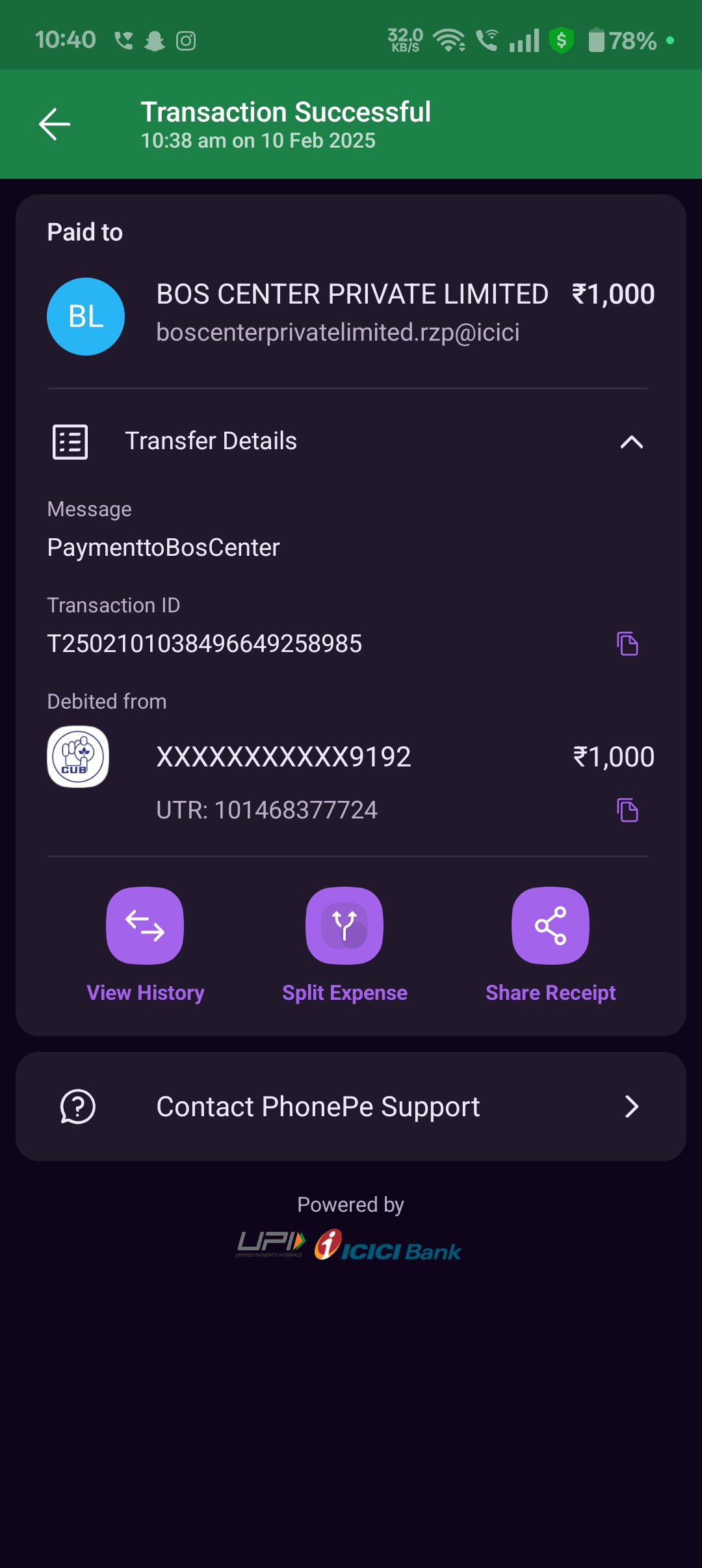The height and width of the screenshot is (1568, 702).
Task: Collapse the Transfer Details section
Action: tap(631, 442)
